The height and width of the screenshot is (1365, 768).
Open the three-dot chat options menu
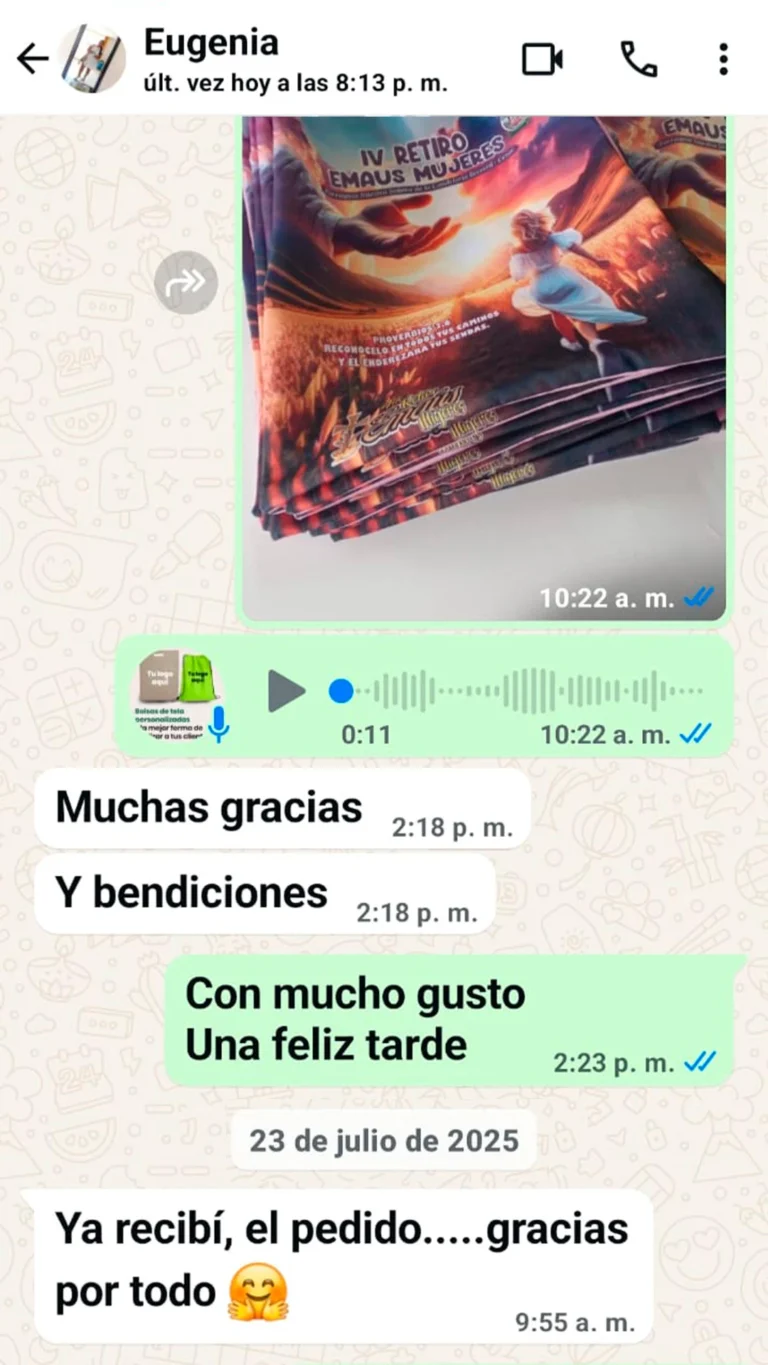722,60
